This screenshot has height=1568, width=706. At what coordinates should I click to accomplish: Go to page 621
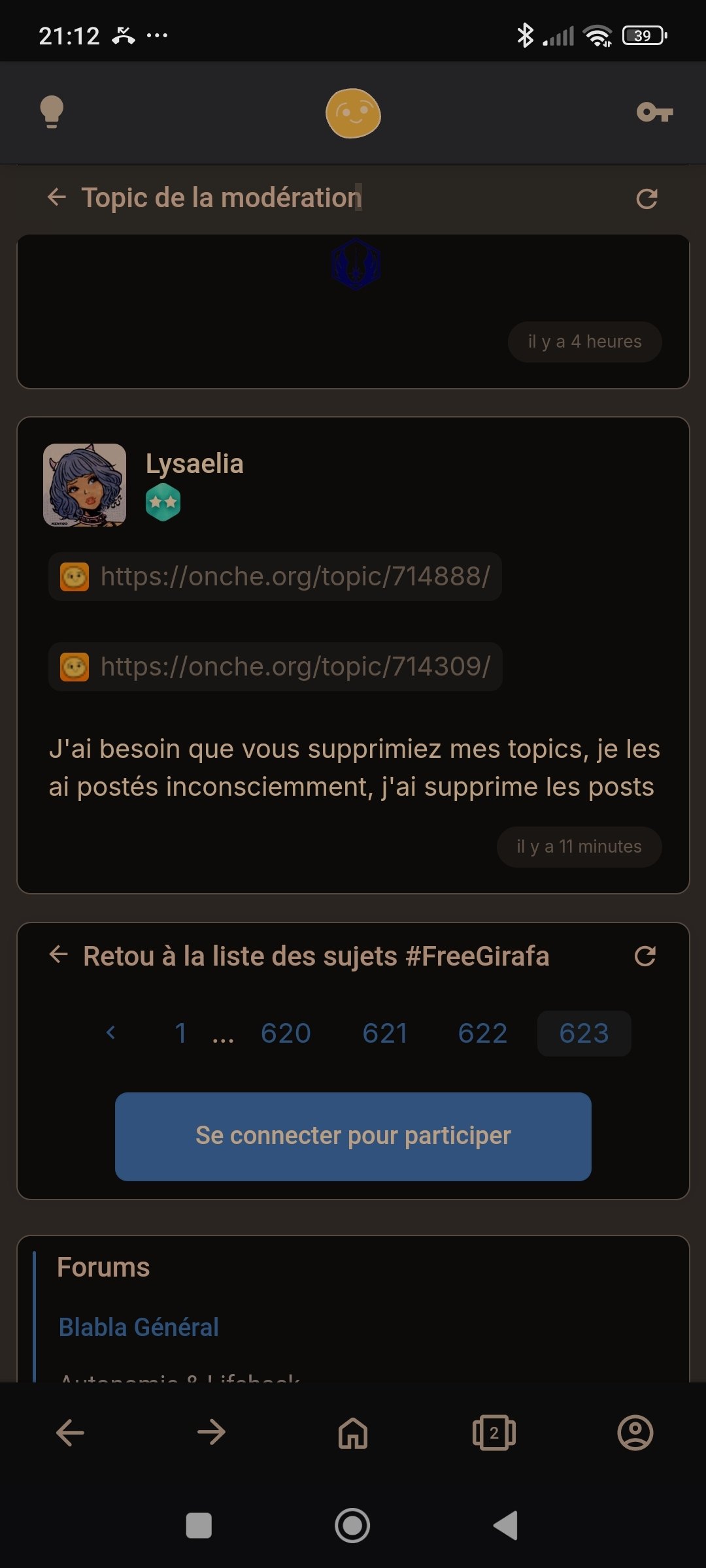(385, 1033)
